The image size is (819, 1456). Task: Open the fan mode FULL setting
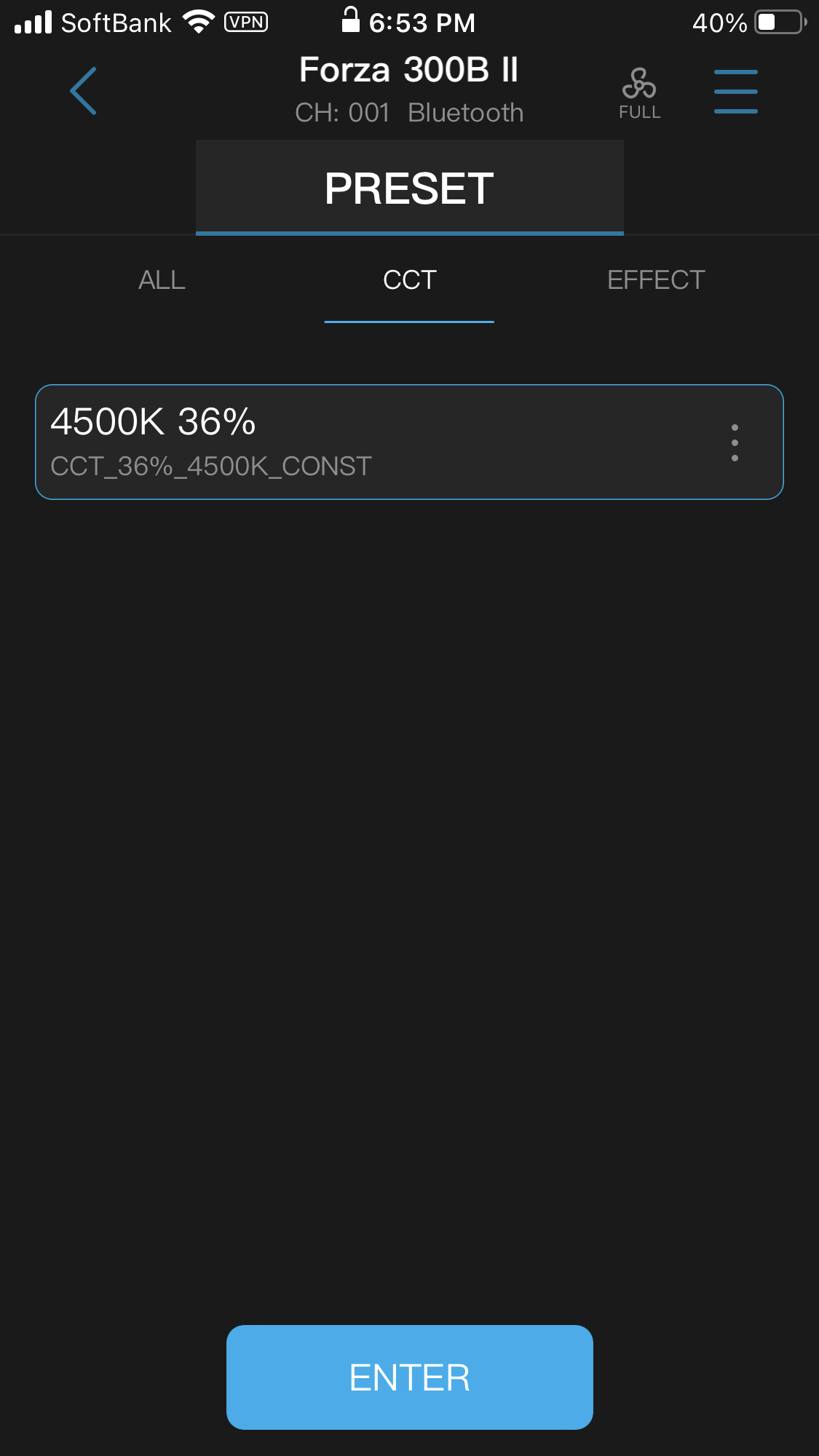pos(639,93)
